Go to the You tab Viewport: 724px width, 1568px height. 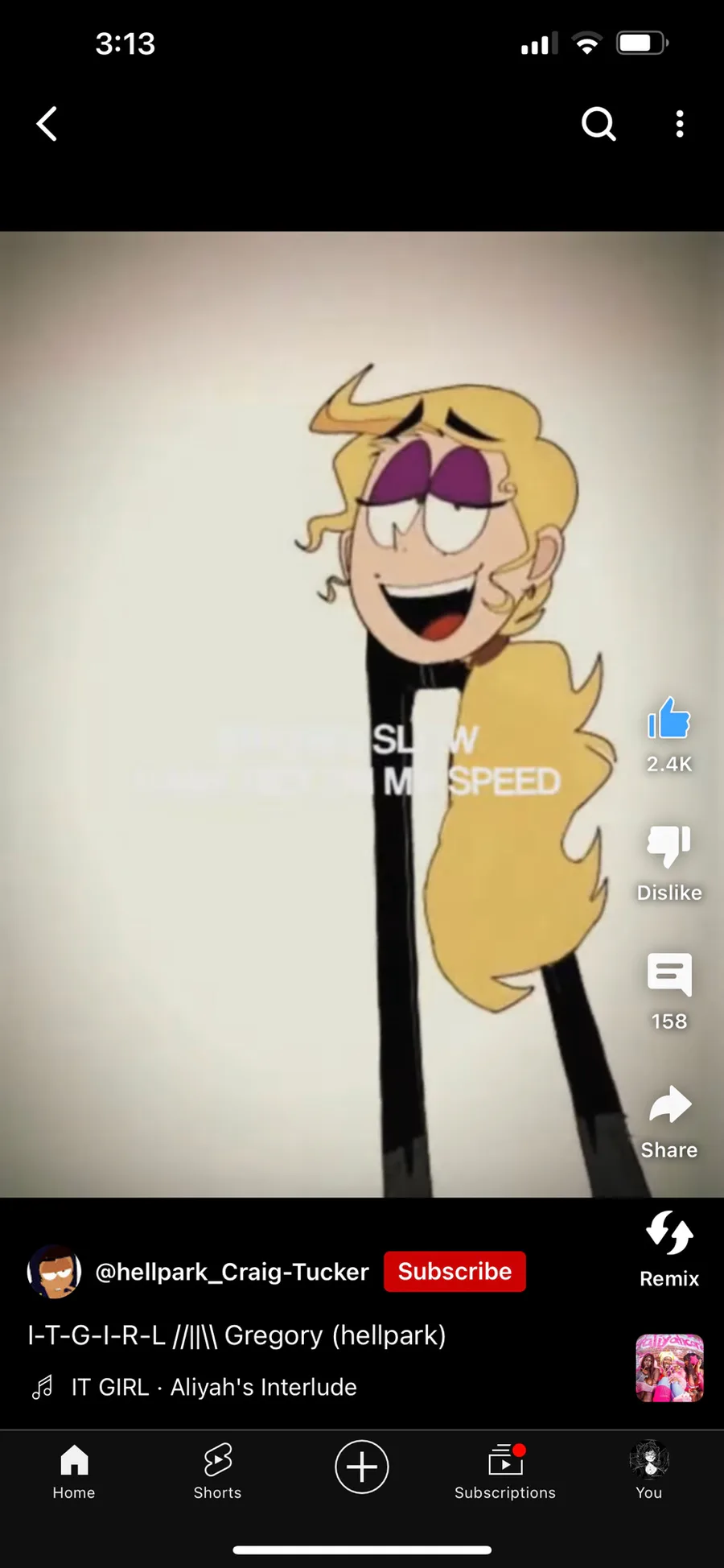(x=649, y=1471)
